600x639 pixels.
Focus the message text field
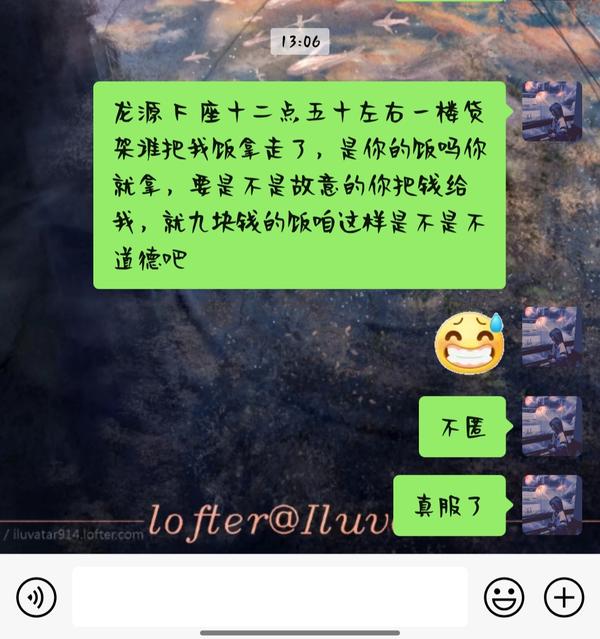[269, 597]
